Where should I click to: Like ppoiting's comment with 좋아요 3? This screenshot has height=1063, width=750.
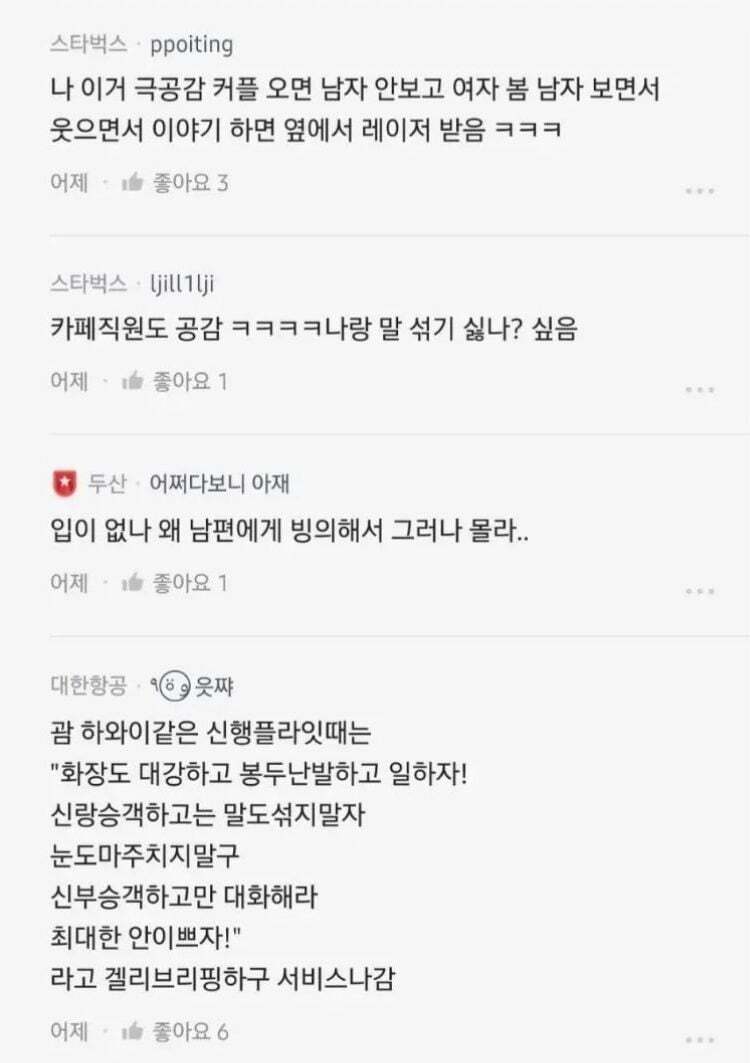tap(133, 183)
